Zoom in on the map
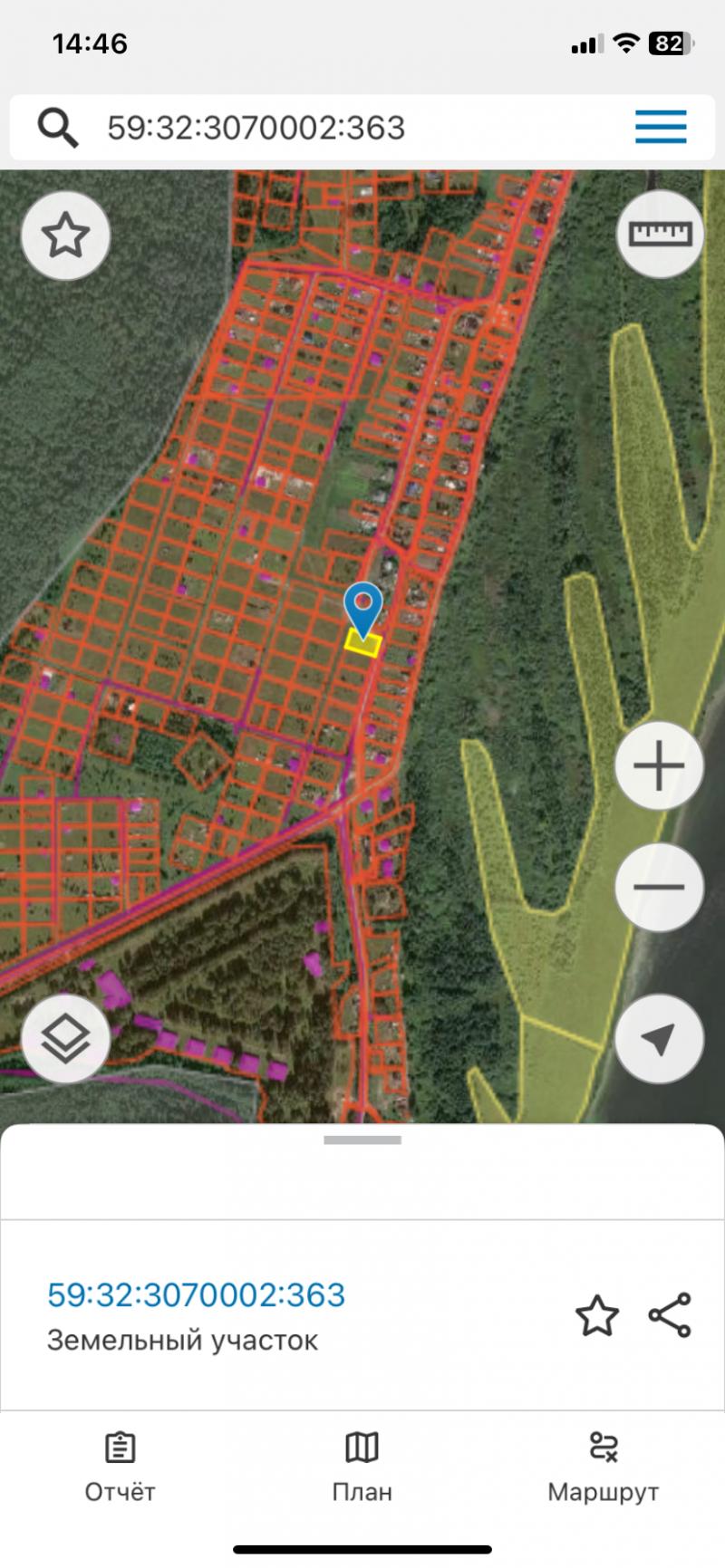The height and width of the screenshot is (1568, 725). pos(659,766)
